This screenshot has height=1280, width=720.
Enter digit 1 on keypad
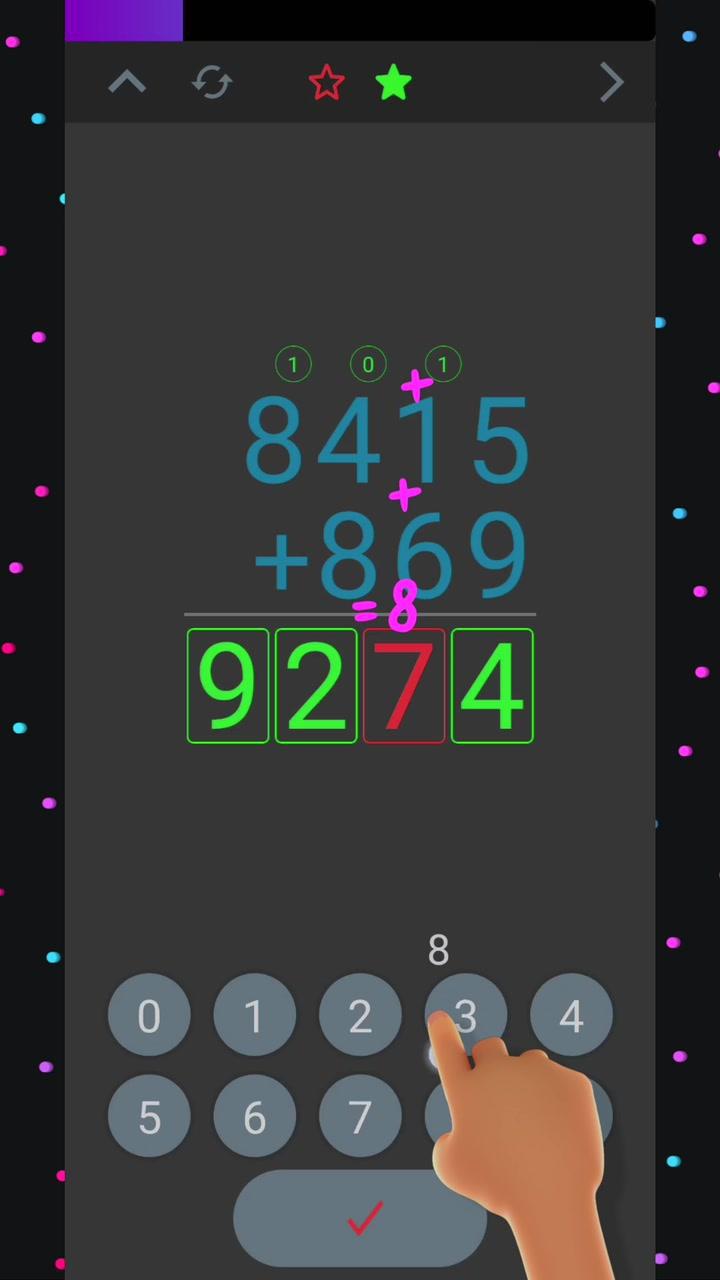254,1016
